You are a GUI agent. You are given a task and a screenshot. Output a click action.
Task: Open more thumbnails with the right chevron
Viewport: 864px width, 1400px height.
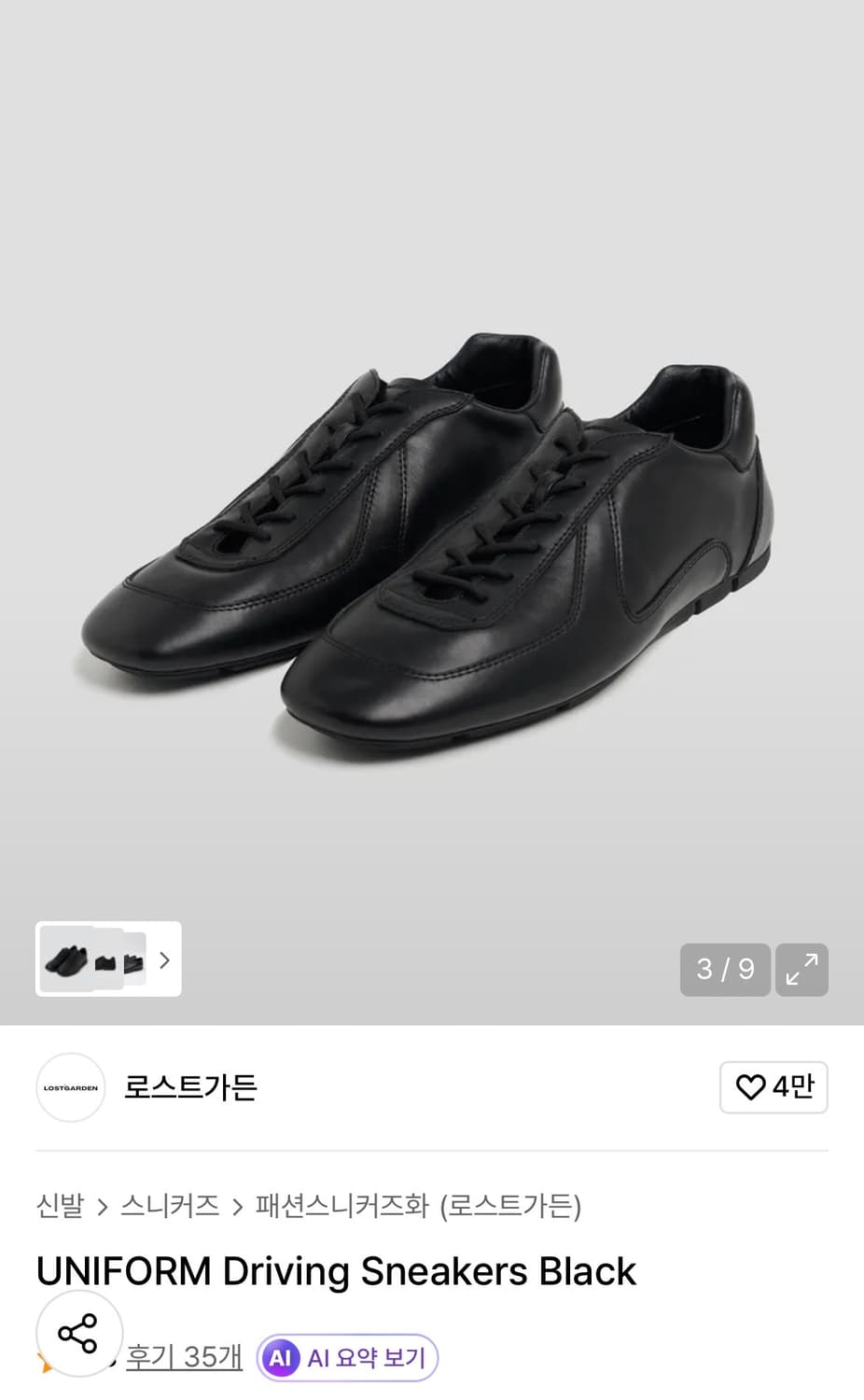(x=164, y=959)
